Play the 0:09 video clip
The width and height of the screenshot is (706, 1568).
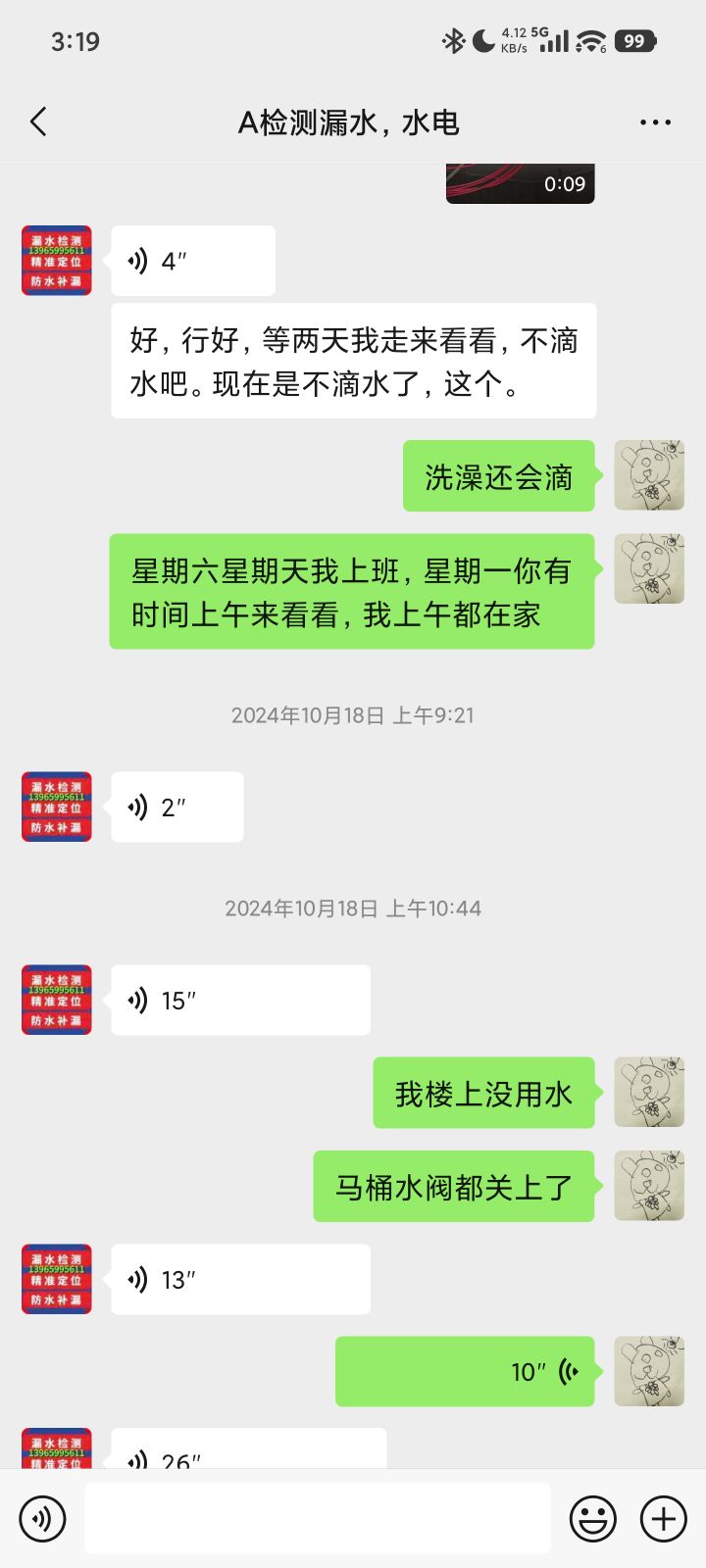[x=520, y=184]
